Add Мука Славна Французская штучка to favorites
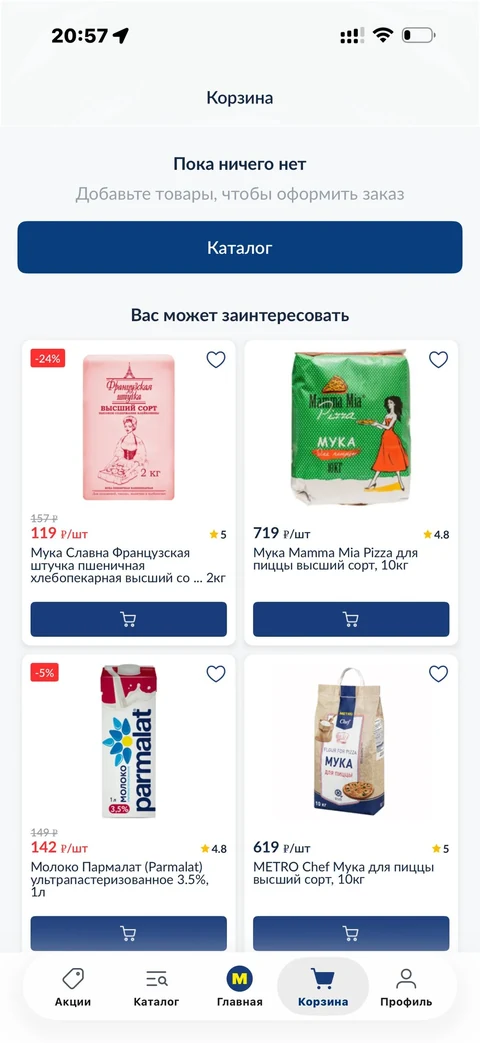This screenshot has width=480, height=1043. click(x=216, y=360)
